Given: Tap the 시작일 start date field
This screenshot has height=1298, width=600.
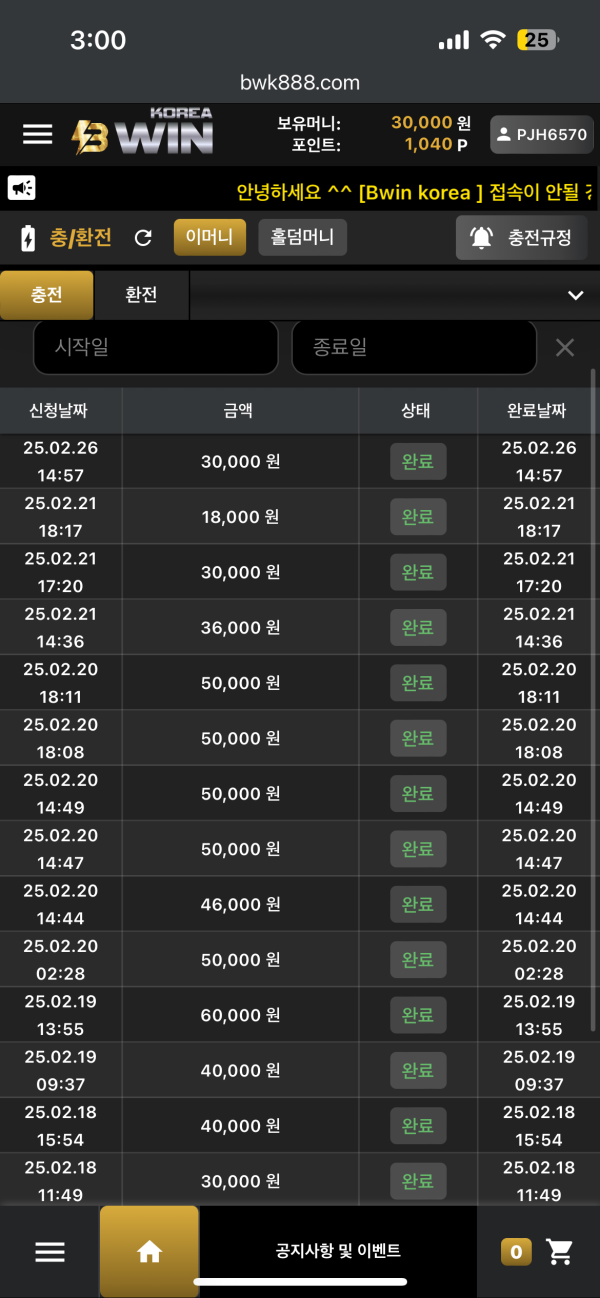Looking at the screenshot, I should (155, 347).
